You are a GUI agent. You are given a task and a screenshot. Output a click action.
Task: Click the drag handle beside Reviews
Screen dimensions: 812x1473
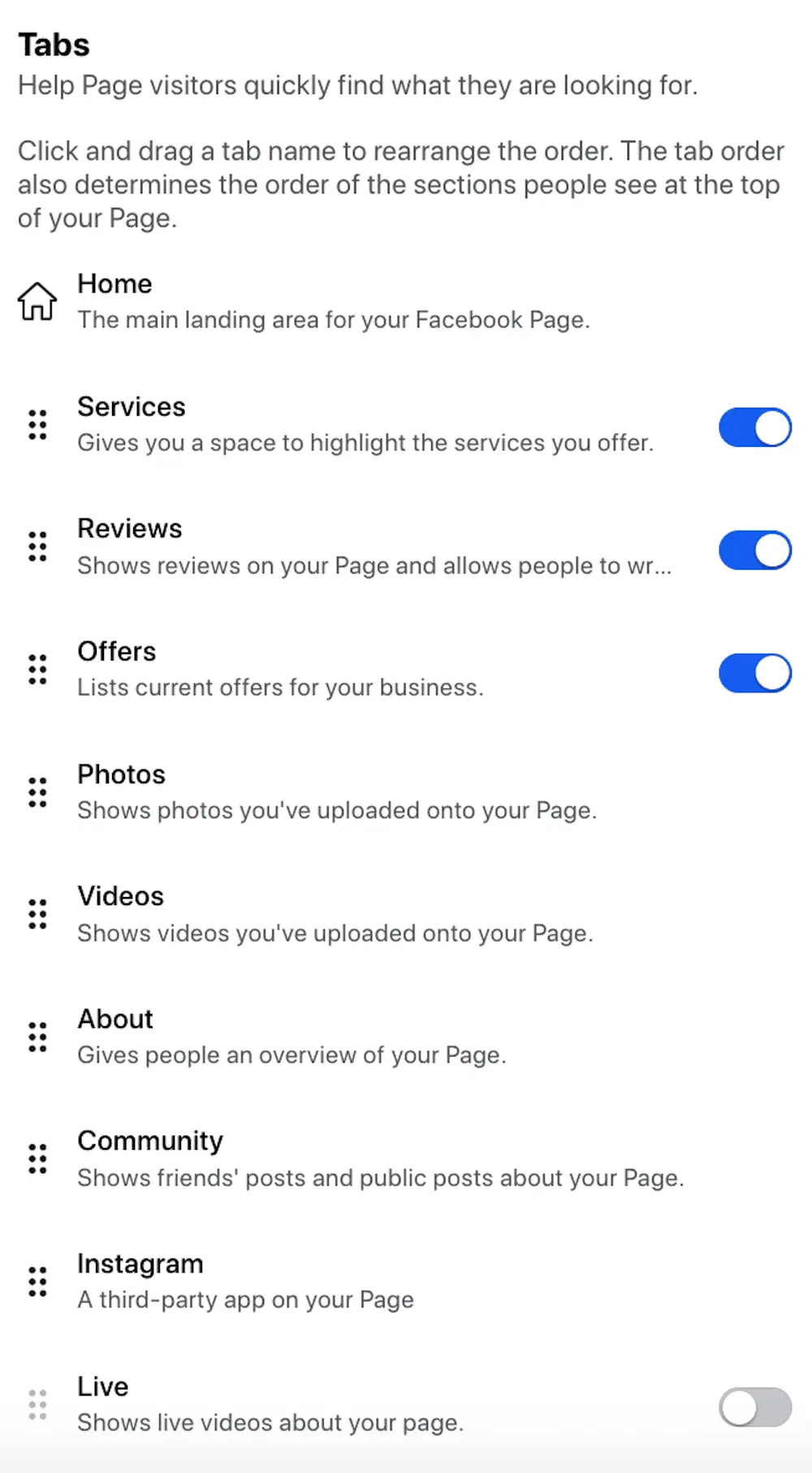coord(36,548)
